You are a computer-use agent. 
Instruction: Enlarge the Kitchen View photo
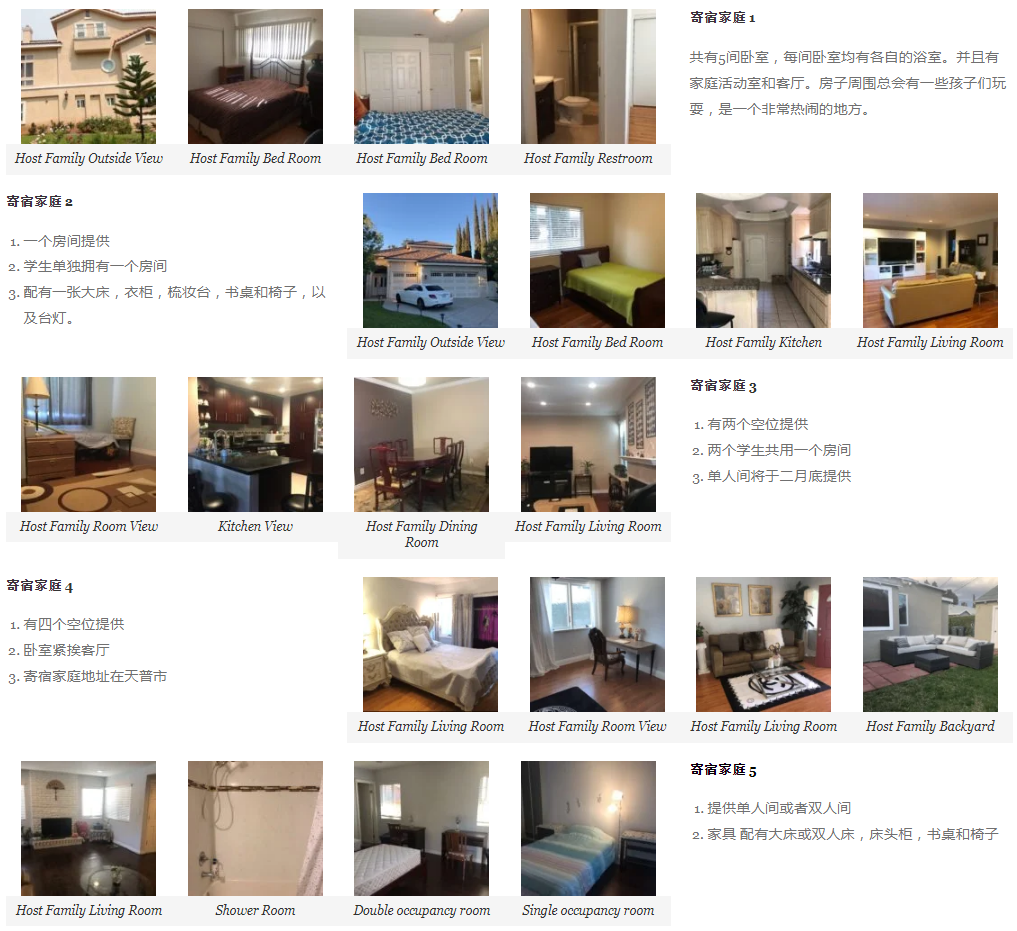coord(255,445)
